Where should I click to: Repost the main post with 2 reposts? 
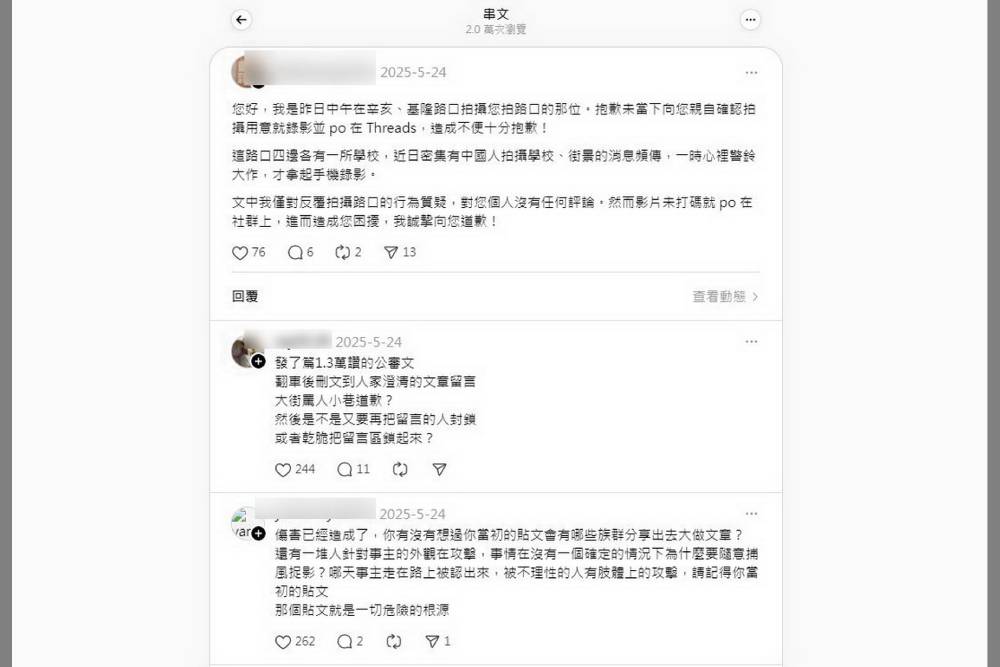tap(341, 253)
